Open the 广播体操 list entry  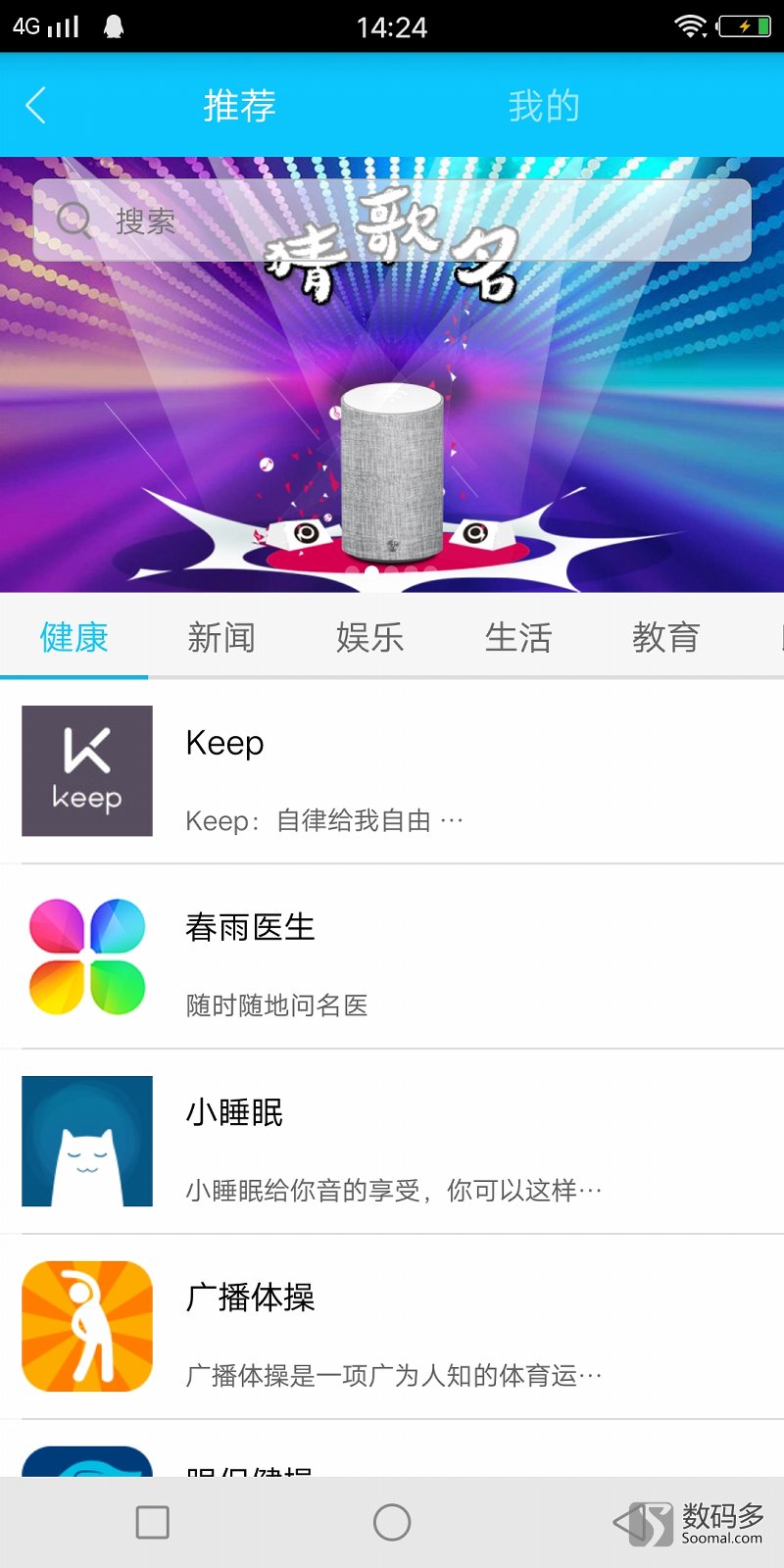click(x=392, y=1328)
